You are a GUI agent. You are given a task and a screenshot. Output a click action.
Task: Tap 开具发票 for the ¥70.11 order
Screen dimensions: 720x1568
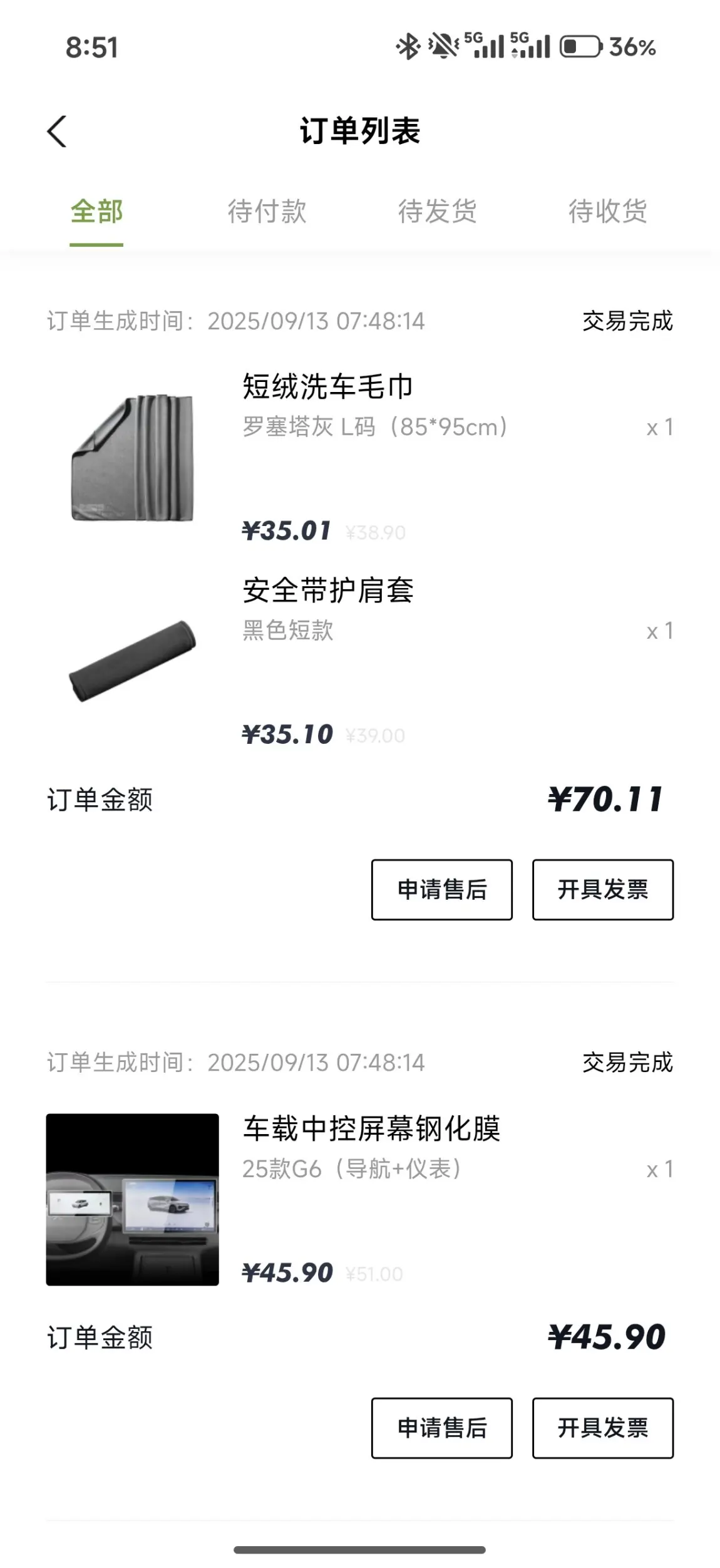click(603, 890)
